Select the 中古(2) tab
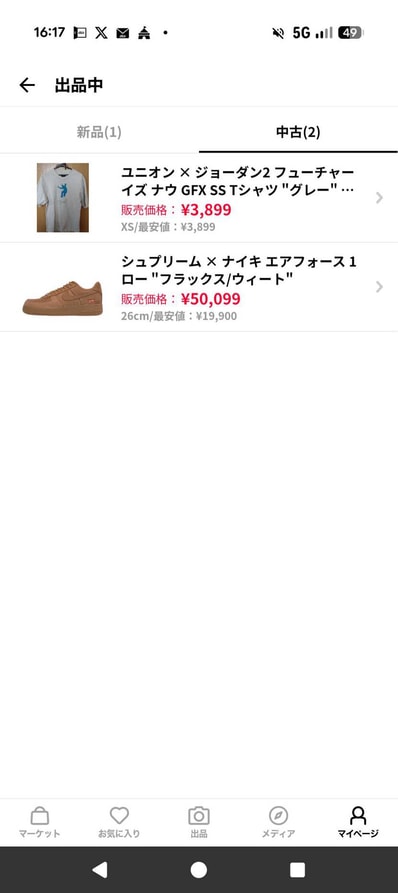 click(298, 132)
